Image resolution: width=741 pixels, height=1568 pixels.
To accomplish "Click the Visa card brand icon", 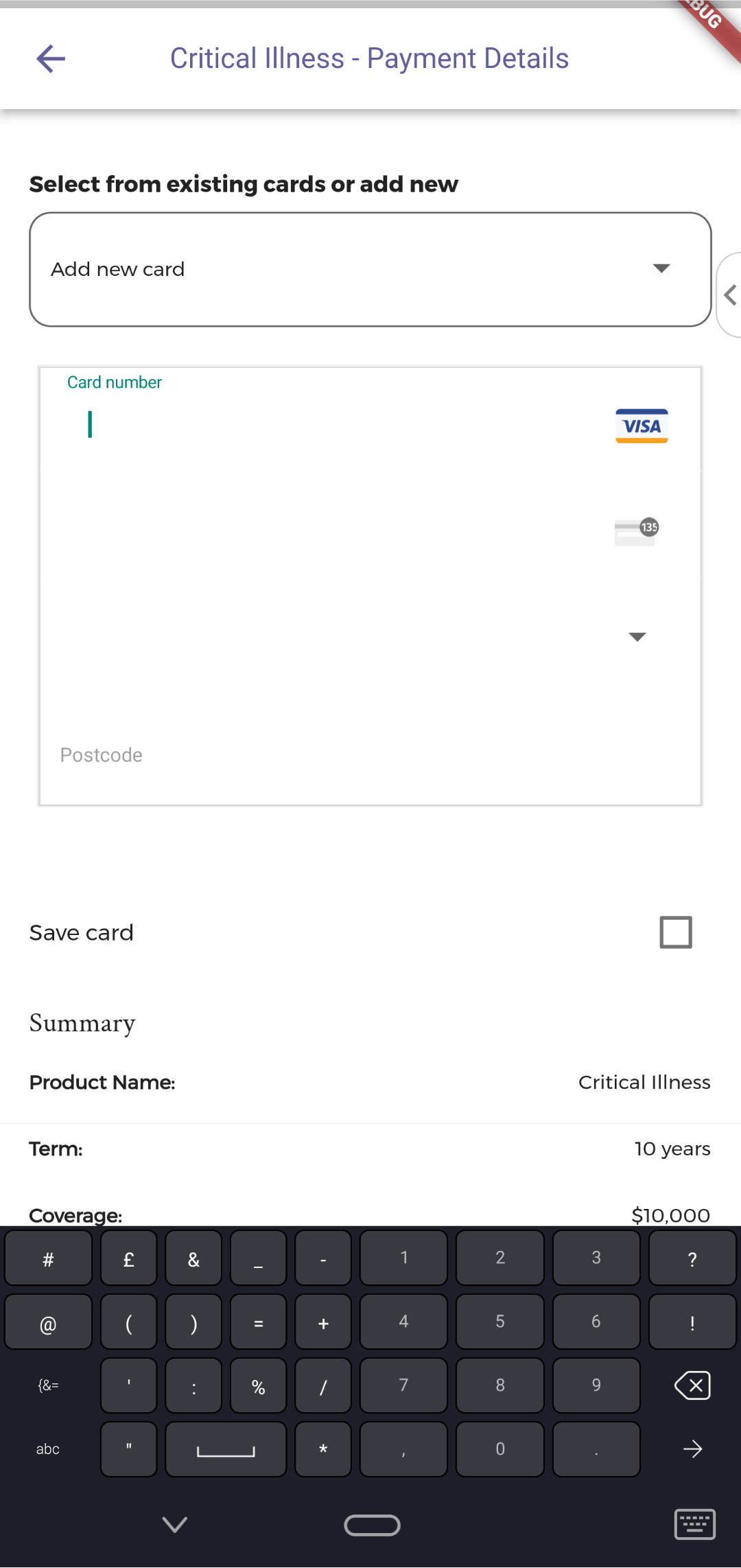I will (641, 426).
